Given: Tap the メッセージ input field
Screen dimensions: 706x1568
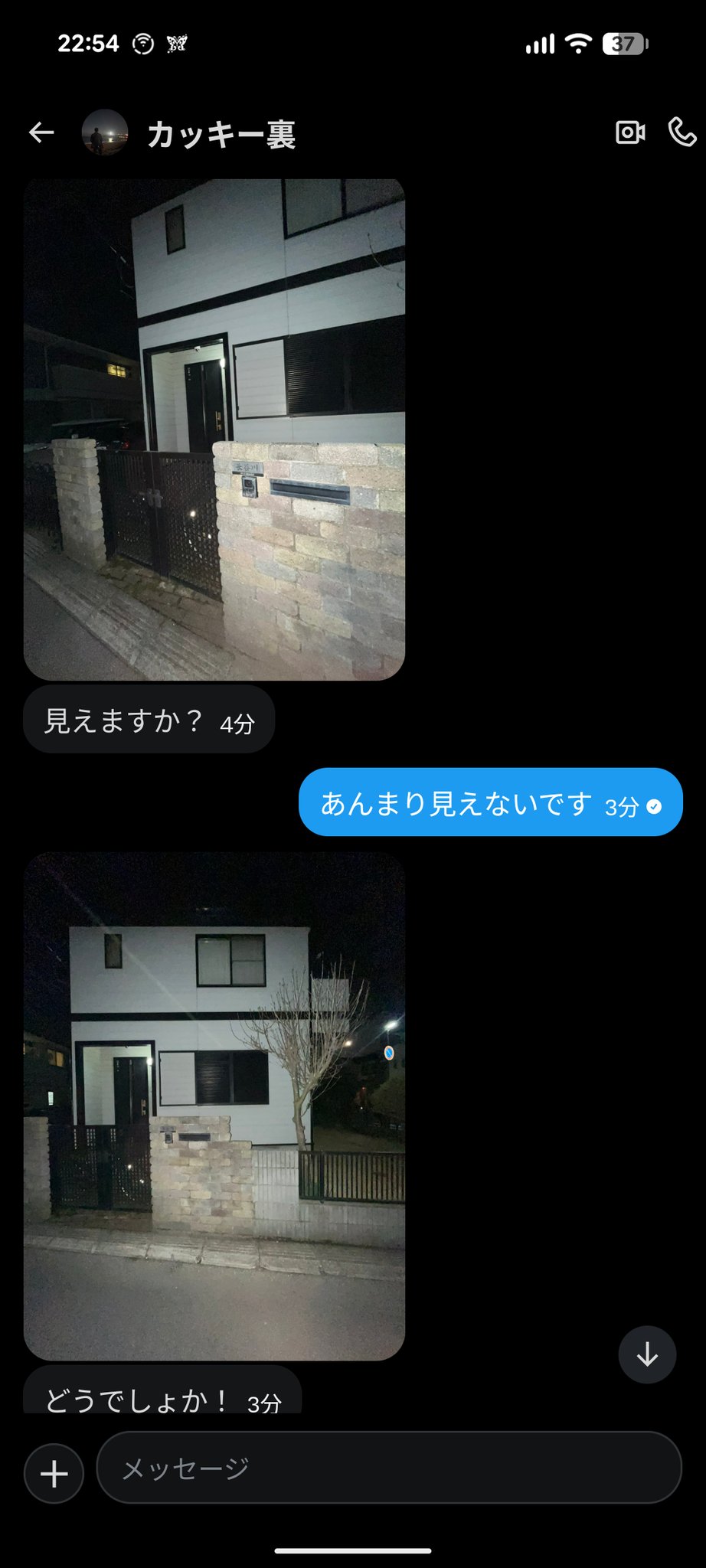Looking at the screenshot, I should pos(389,1468).
